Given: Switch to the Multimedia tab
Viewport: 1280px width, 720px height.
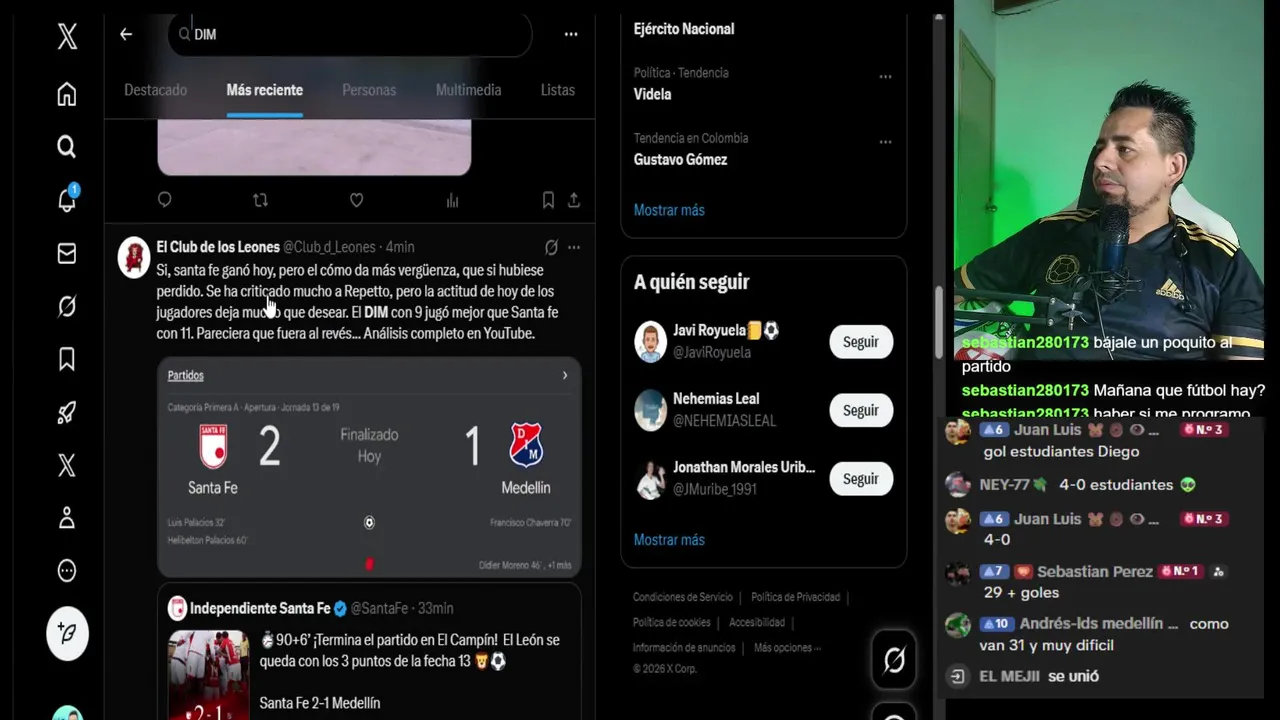Looking at the screenshot, I should [468, 90].
